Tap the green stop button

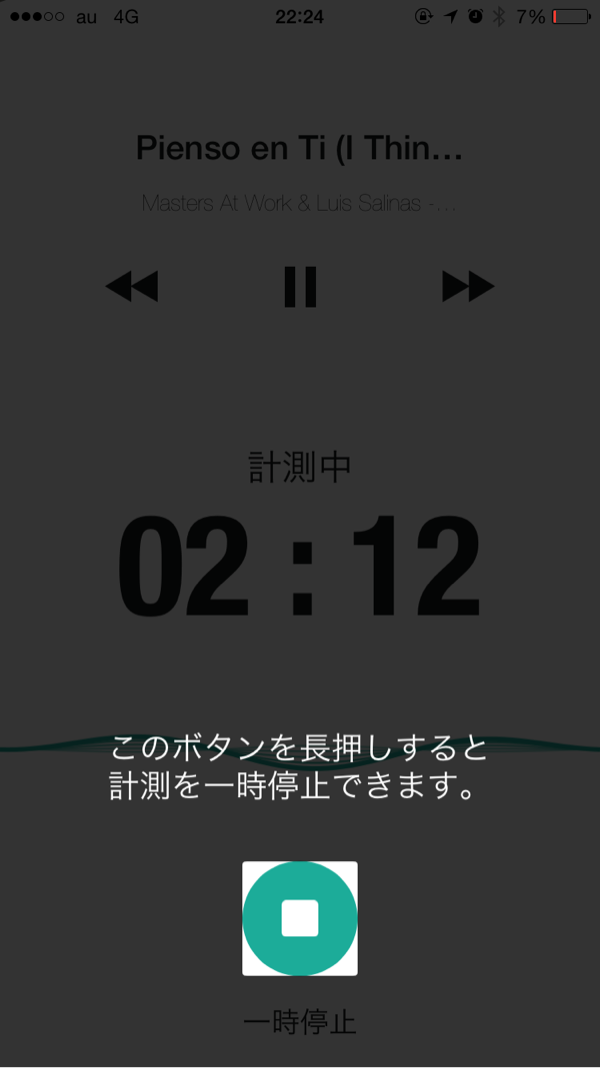(300, 918)
